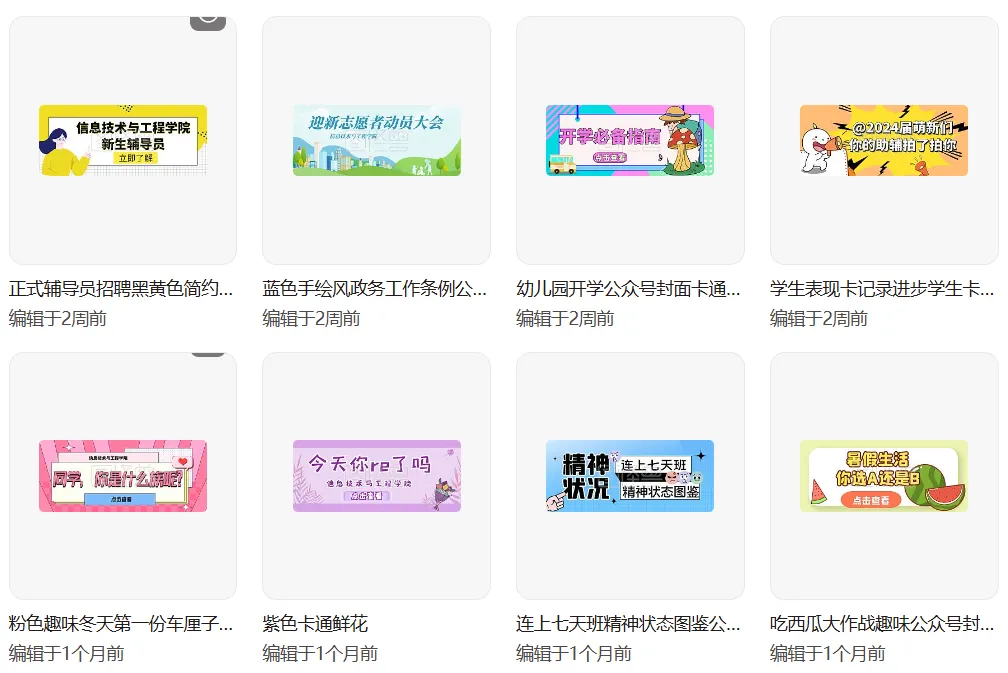The height and width of the screenshot is (673, 1008).
Task: Open the 学生表现卡记录进步 design
Action: click(884, 141)
